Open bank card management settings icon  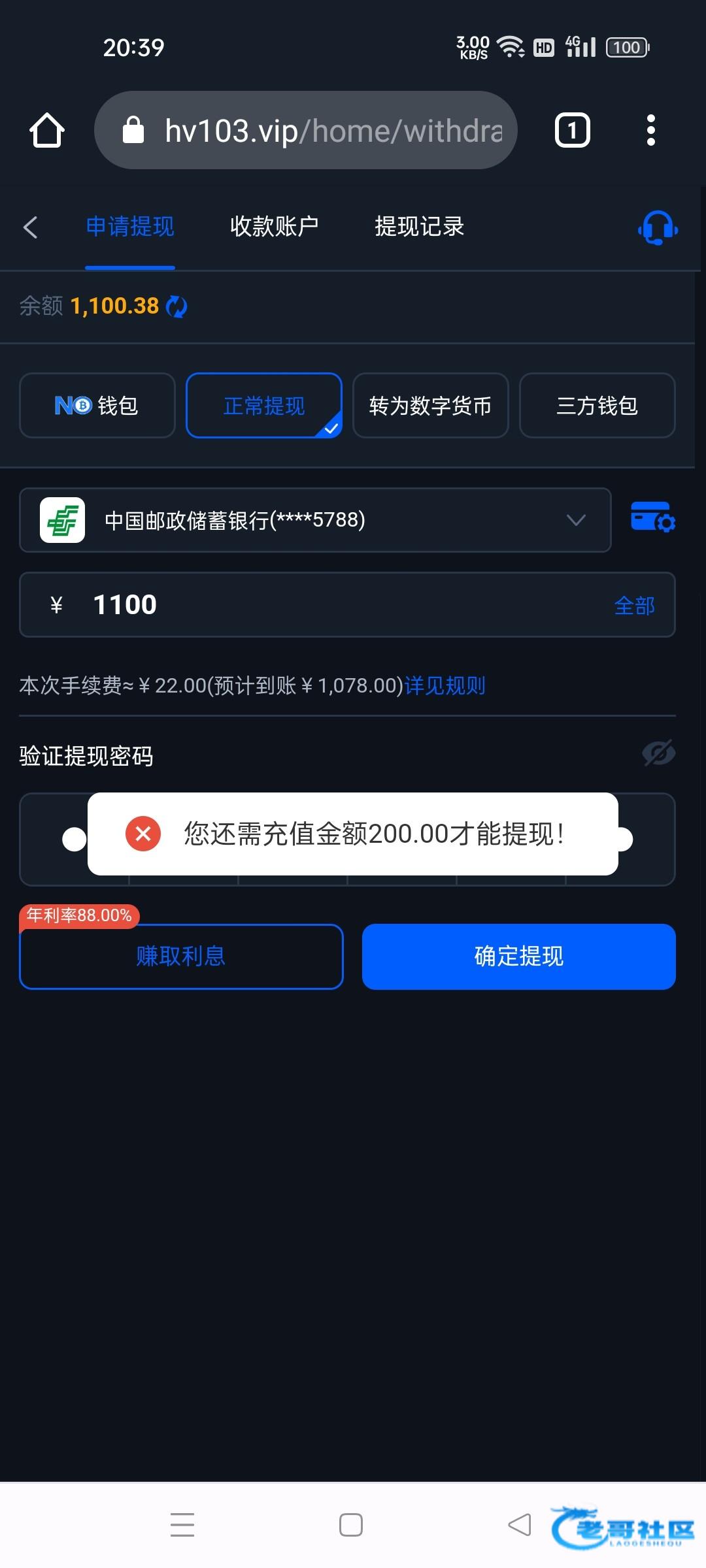[653, 517]
